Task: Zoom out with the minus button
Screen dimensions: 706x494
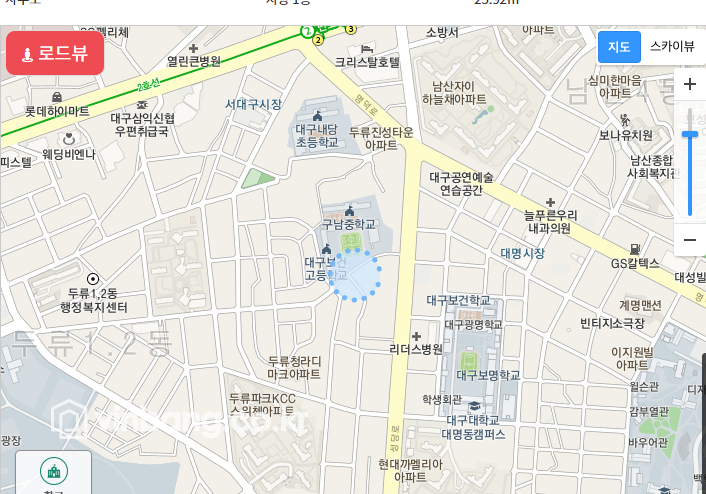Action: click(x=689, y=240)
